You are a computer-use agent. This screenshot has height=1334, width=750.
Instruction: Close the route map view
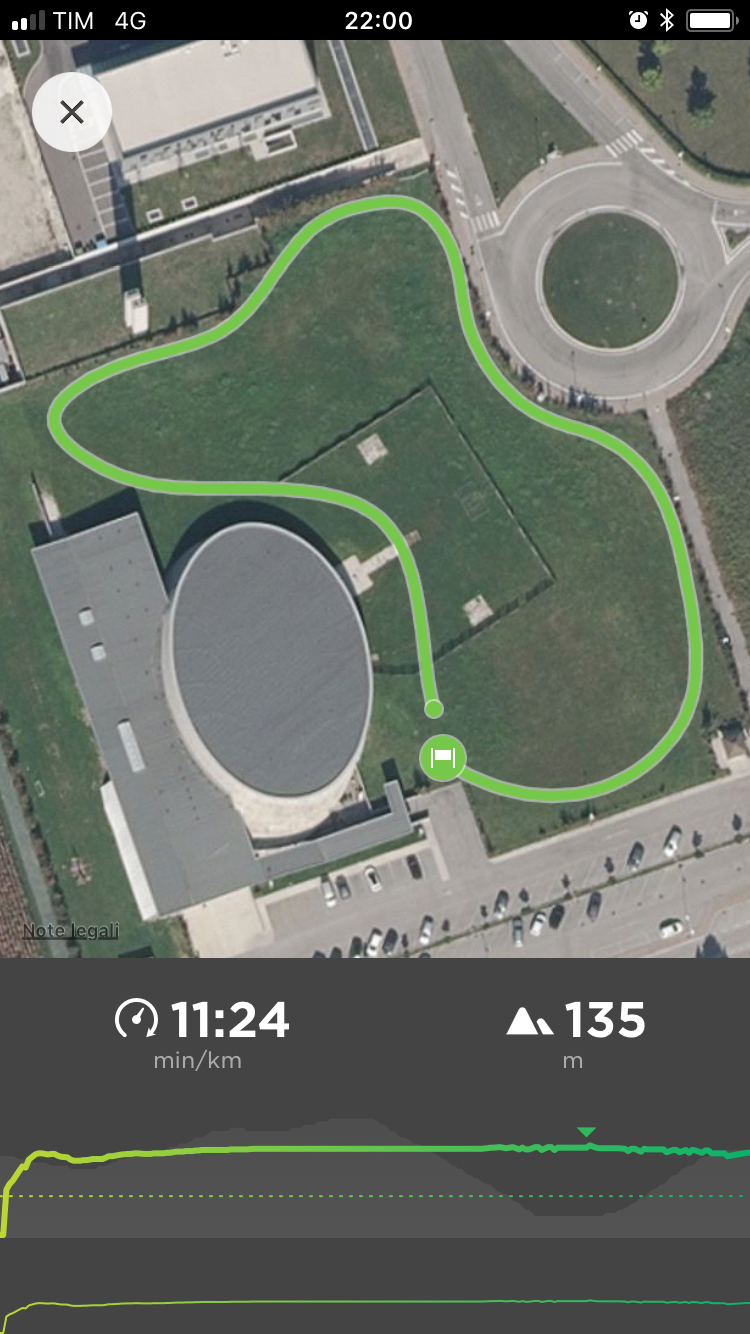point(72,112)
